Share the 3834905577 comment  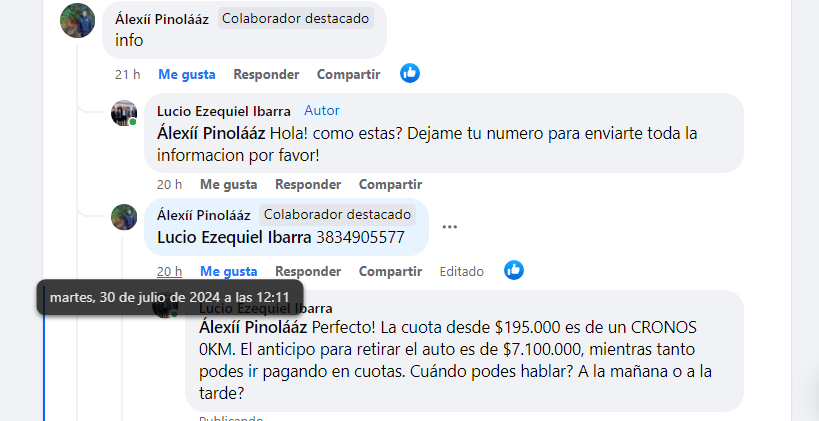(390, 271)
